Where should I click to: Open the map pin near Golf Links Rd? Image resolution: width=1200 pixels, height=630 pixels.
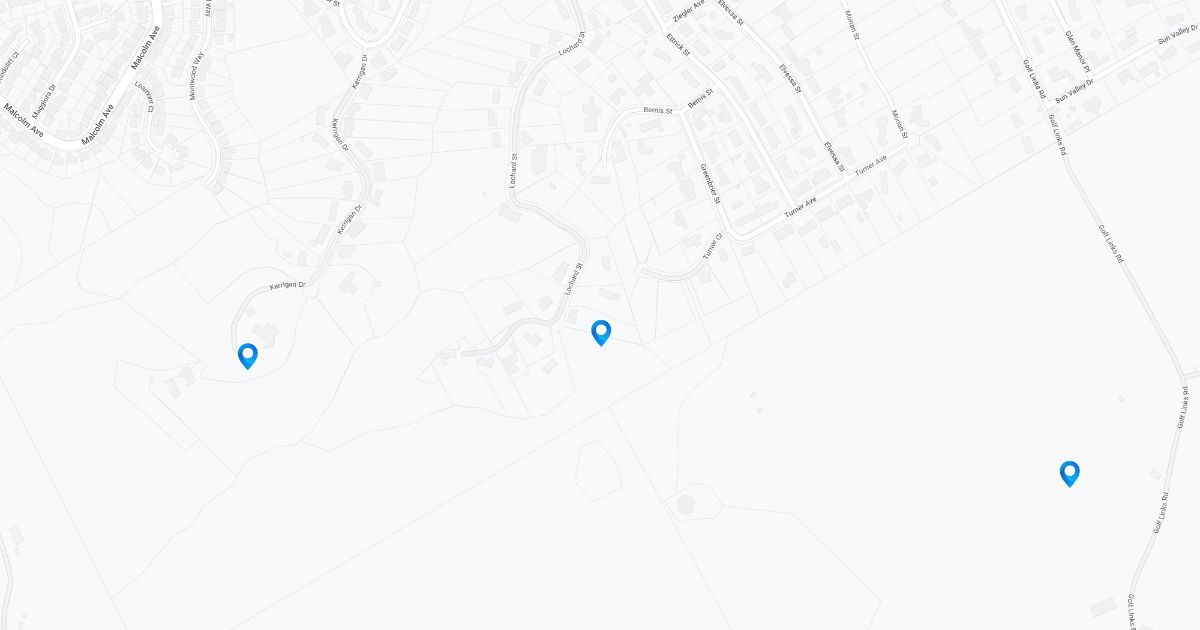(x=1069, y=474)
